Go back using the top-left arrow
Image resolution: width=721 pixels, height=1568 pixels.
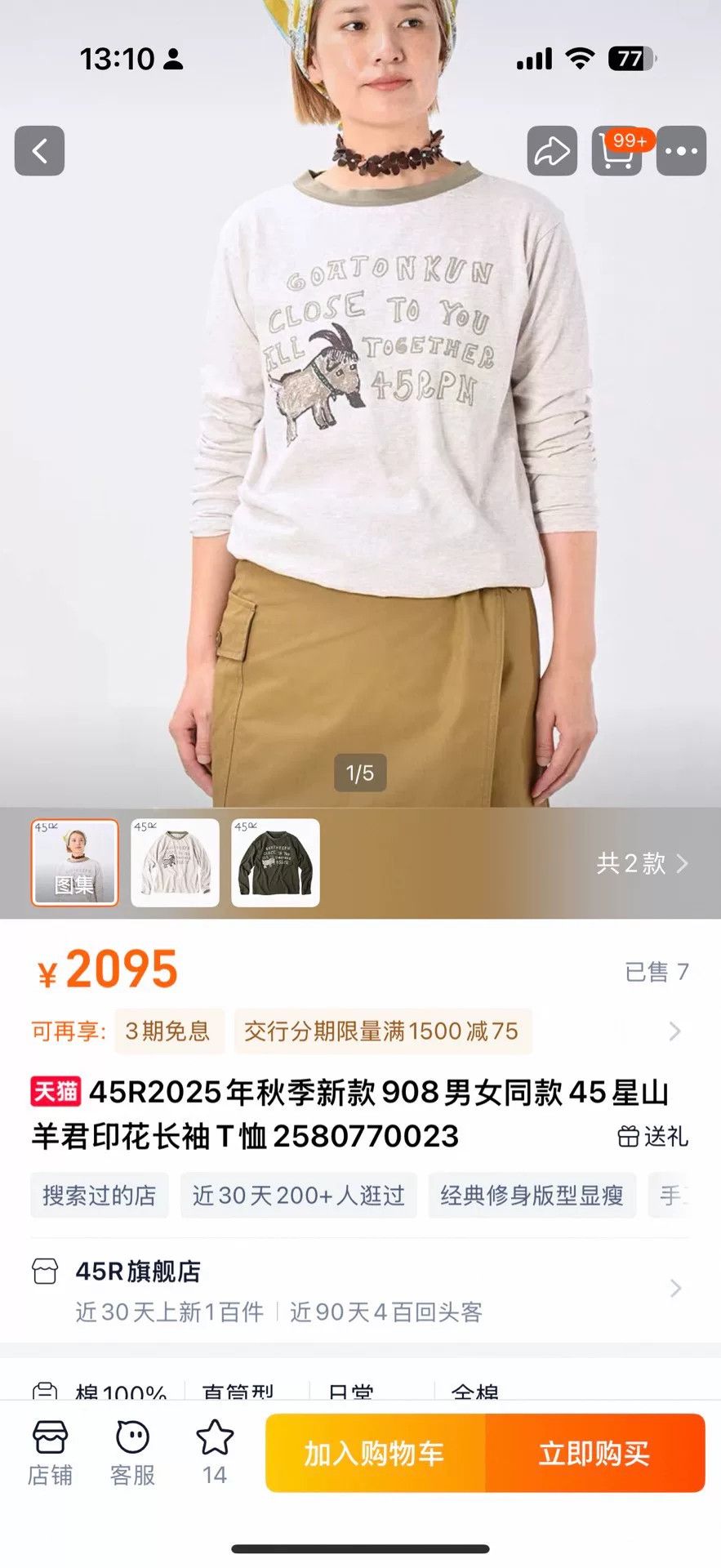tap(39, 151)
